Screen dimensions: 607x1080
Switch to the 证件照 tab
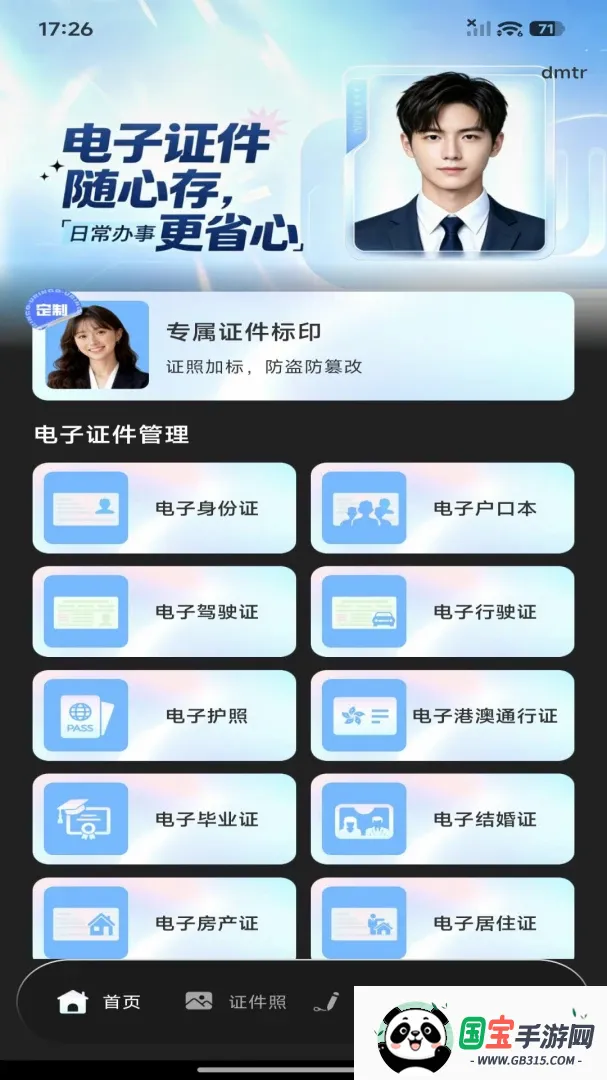tap(236, 1001)
